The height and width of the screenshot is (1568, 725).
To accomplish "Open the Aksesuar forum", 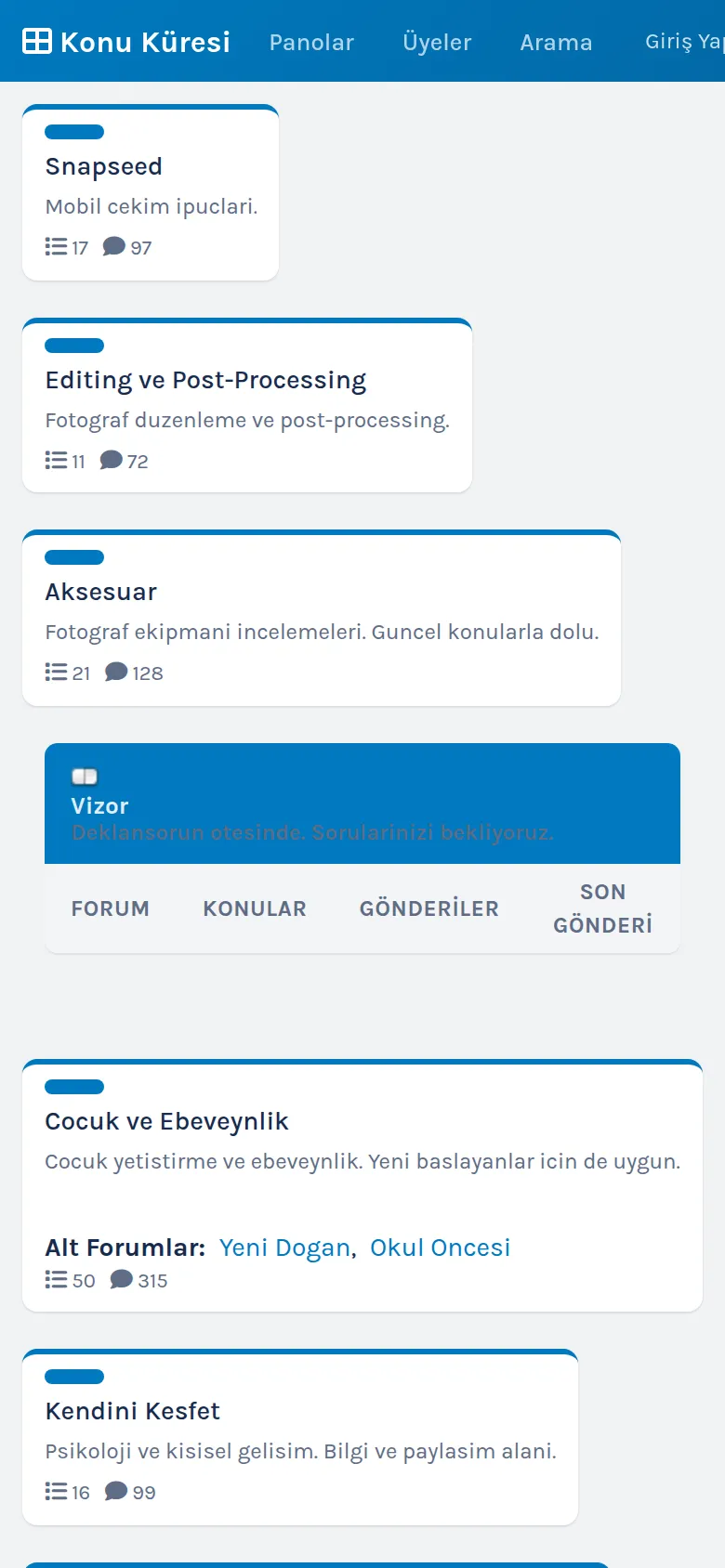I will pos(101,592).
